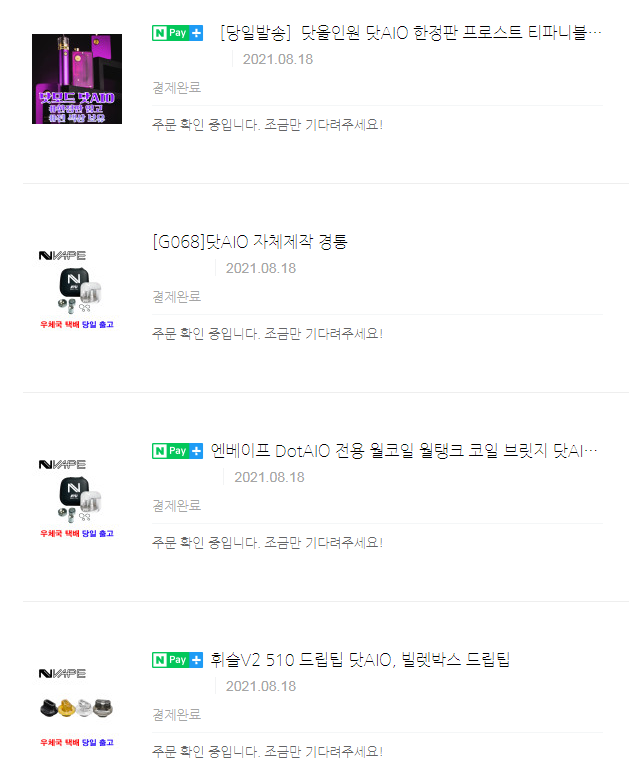Open the 닷AIO 한정판 프로스트 order title

tap(410, 33)
